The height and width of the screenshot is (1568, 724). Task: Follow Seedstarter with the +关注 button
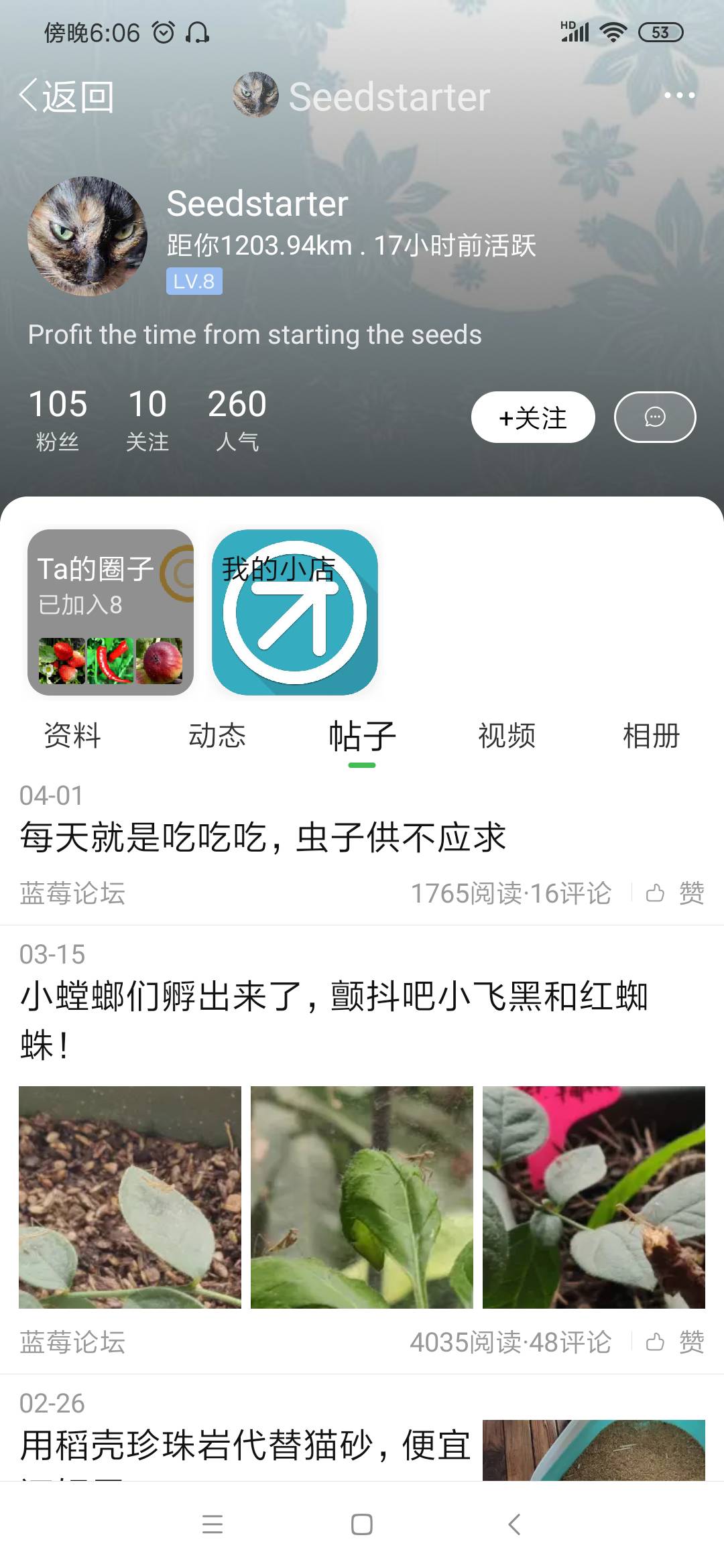[533, 417]
